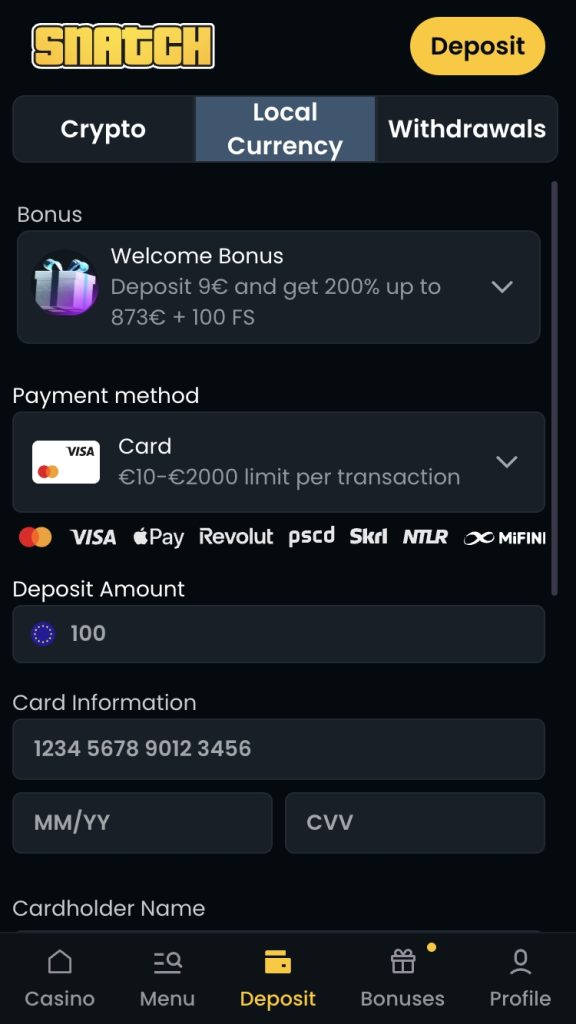Go to the Profile tab
Screen dimensions: 576x1024
520,979
